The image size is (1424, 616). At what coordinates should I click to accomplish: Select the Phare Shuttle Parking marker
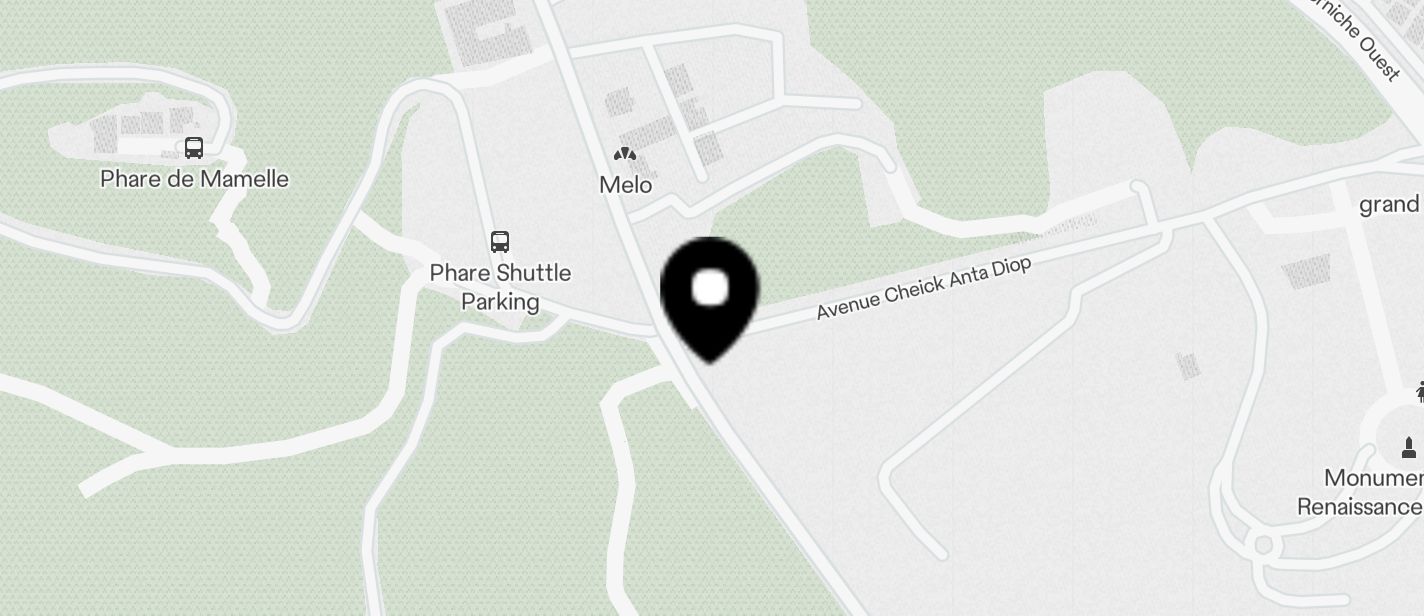(x=500, y=241)
